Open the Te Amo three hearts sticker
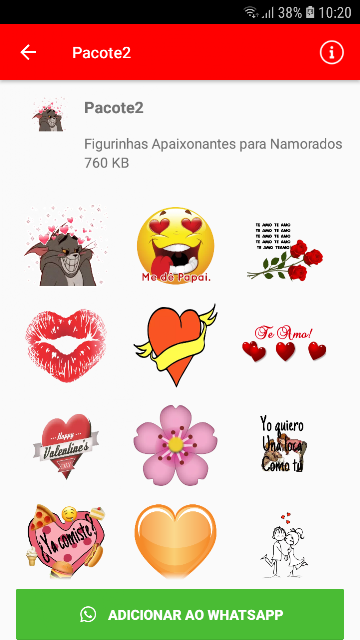The height and width of the screenshot is (640, 360). click(284, 344)
